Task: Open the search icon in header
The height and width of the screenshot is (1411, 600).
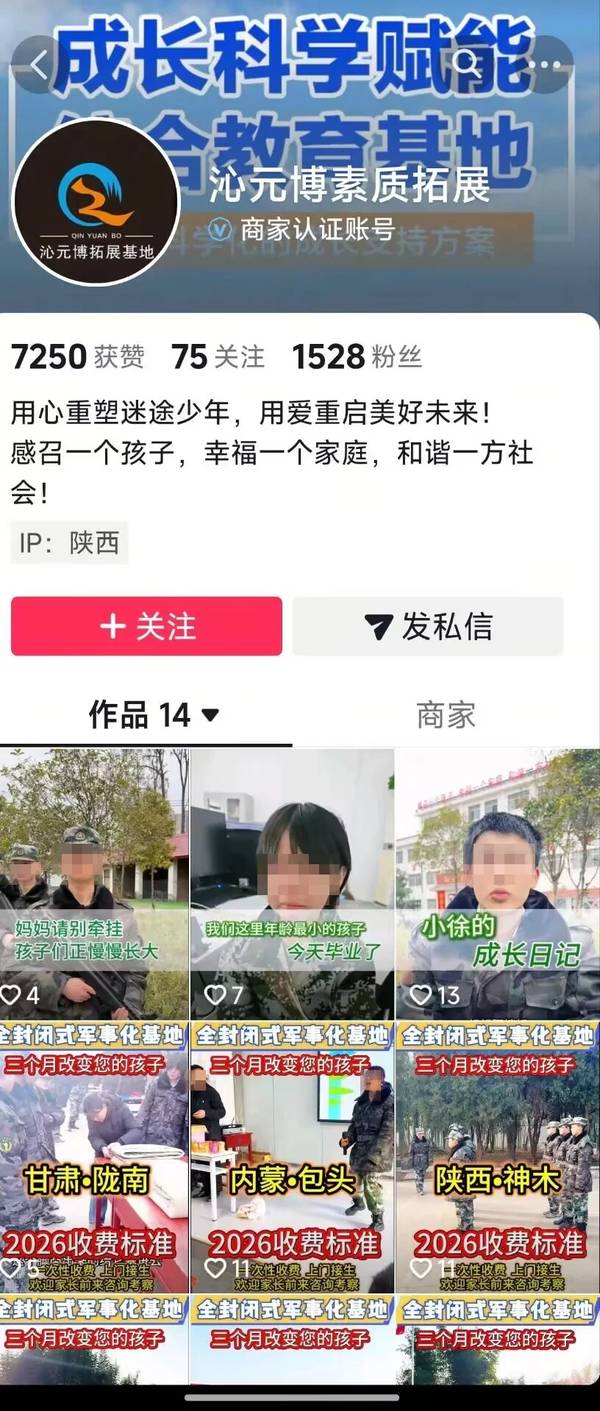Action: tap(468, 64)
